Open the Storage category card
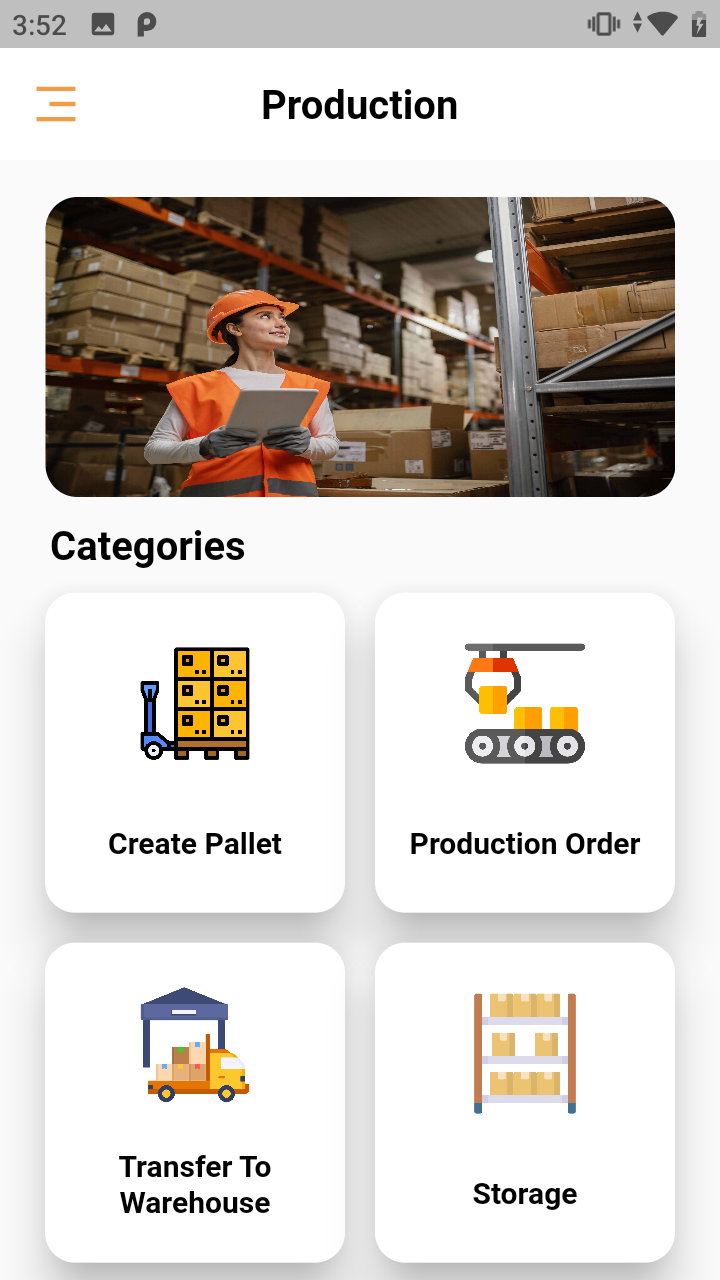720x1280 pixels. point(525,1102)
